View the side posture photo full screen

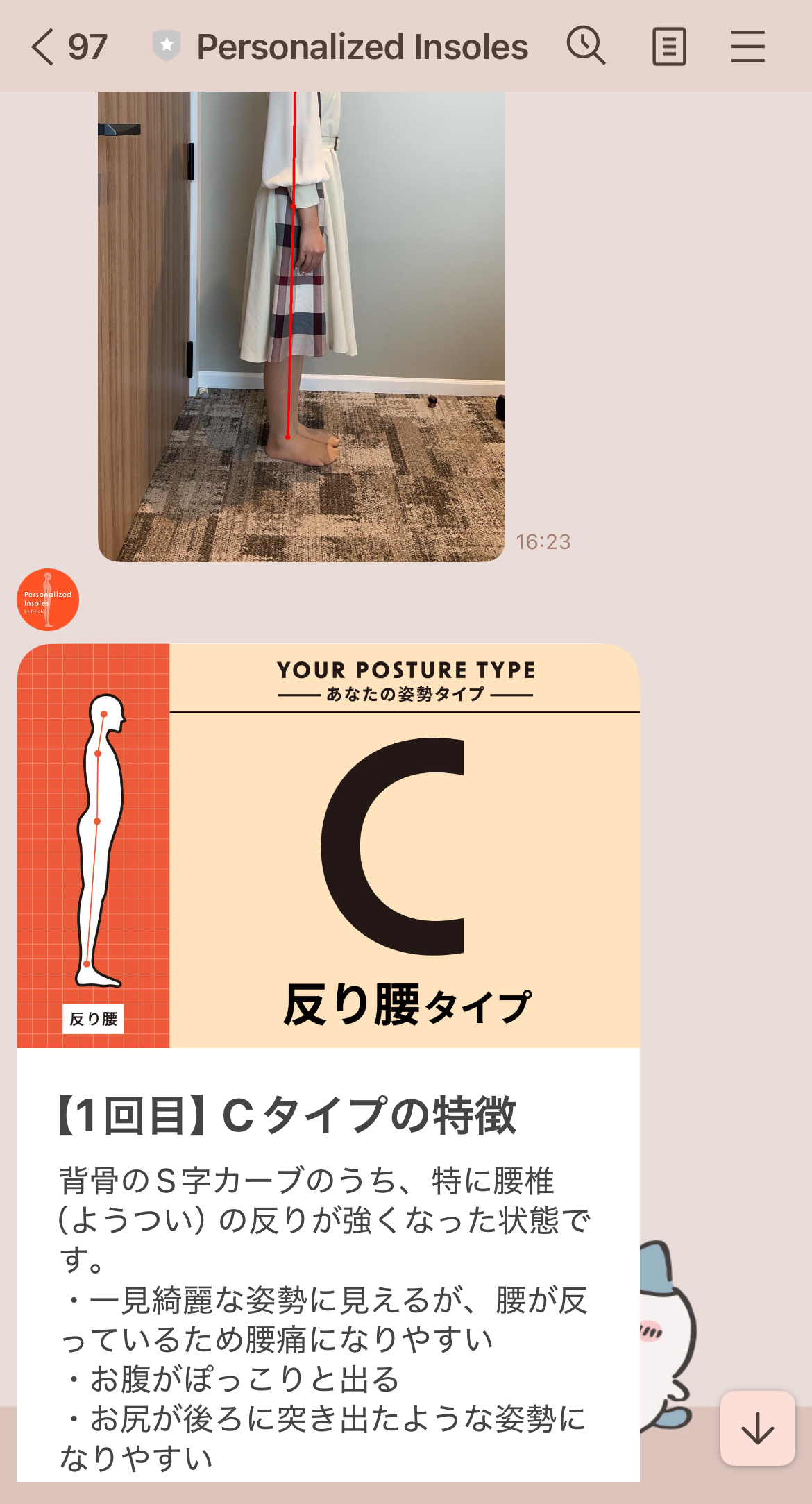click(x=301, y=326)
